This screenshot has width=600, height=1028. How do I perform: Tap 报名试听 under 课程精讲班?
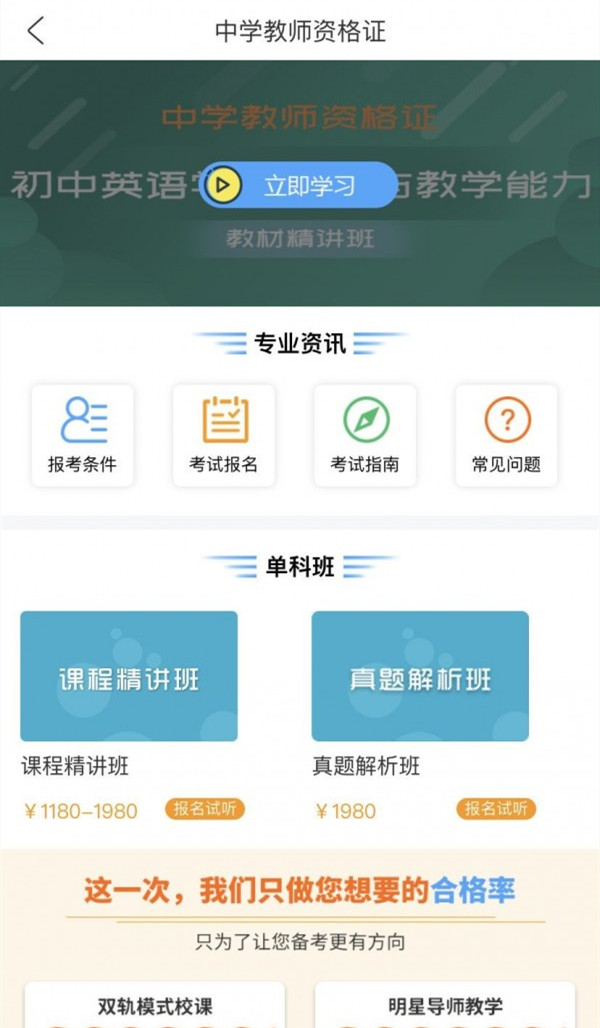204,809
